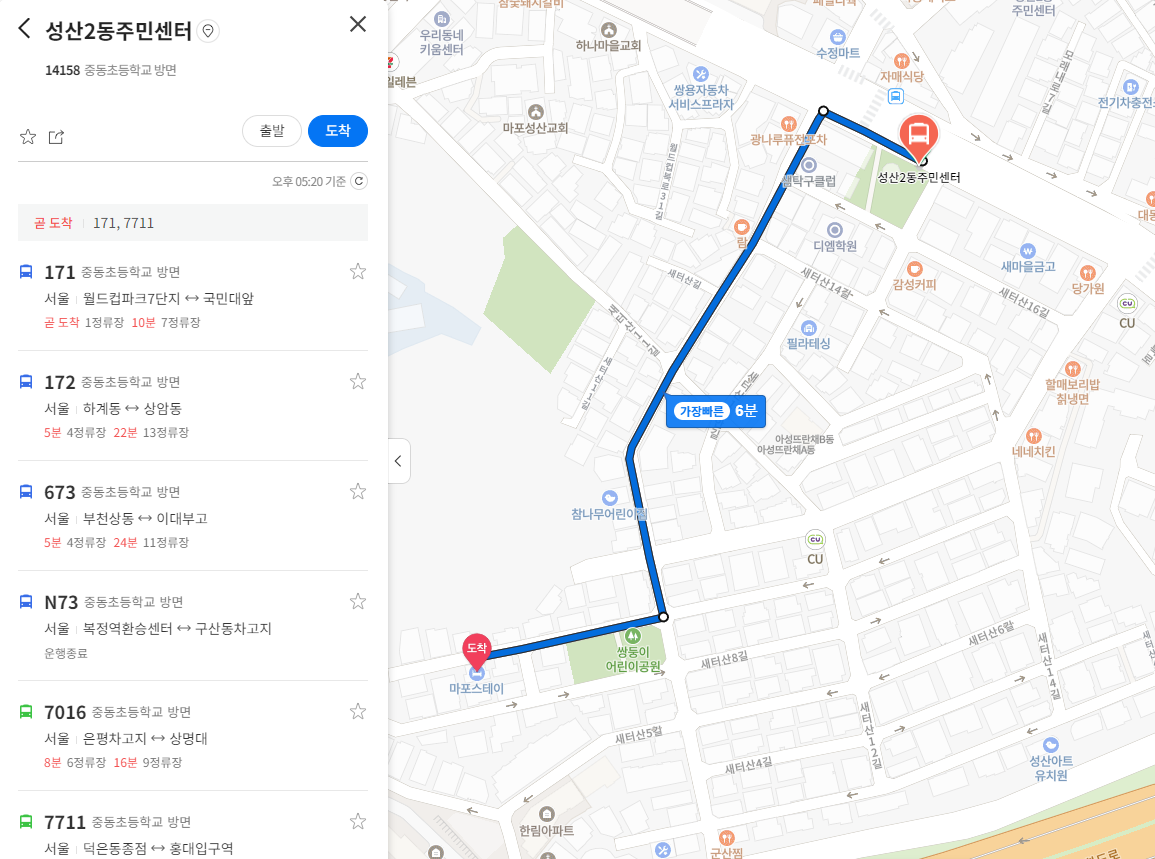This screenshot has height=859, width=1155.
Task: Open bus 171 route details
Action: click(60, 272)
